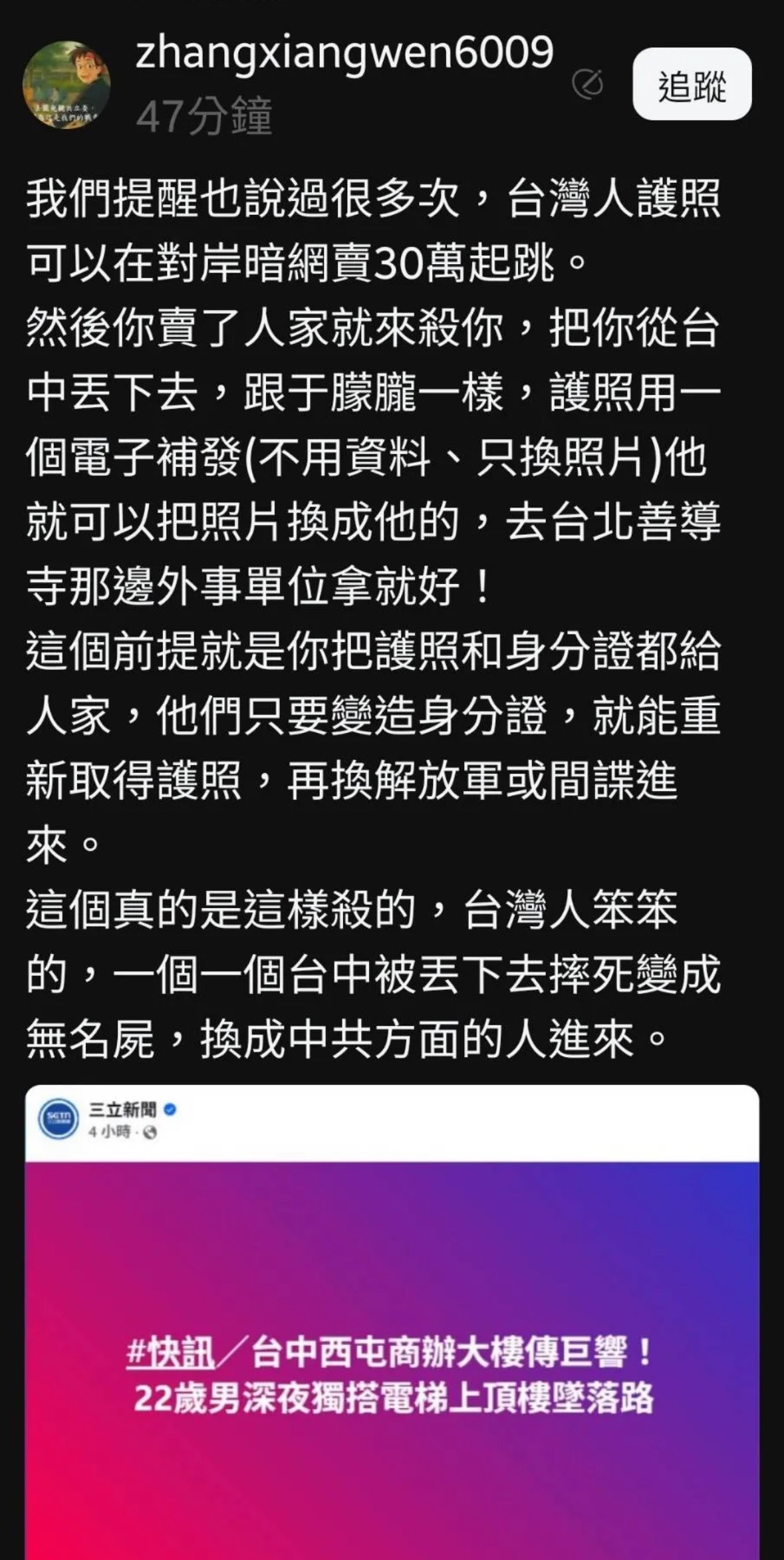Follow zhangxiangwen6009 with the 追蹤 button
The height and width of the screenshot is (1560, 784).
tap(692, 84)
